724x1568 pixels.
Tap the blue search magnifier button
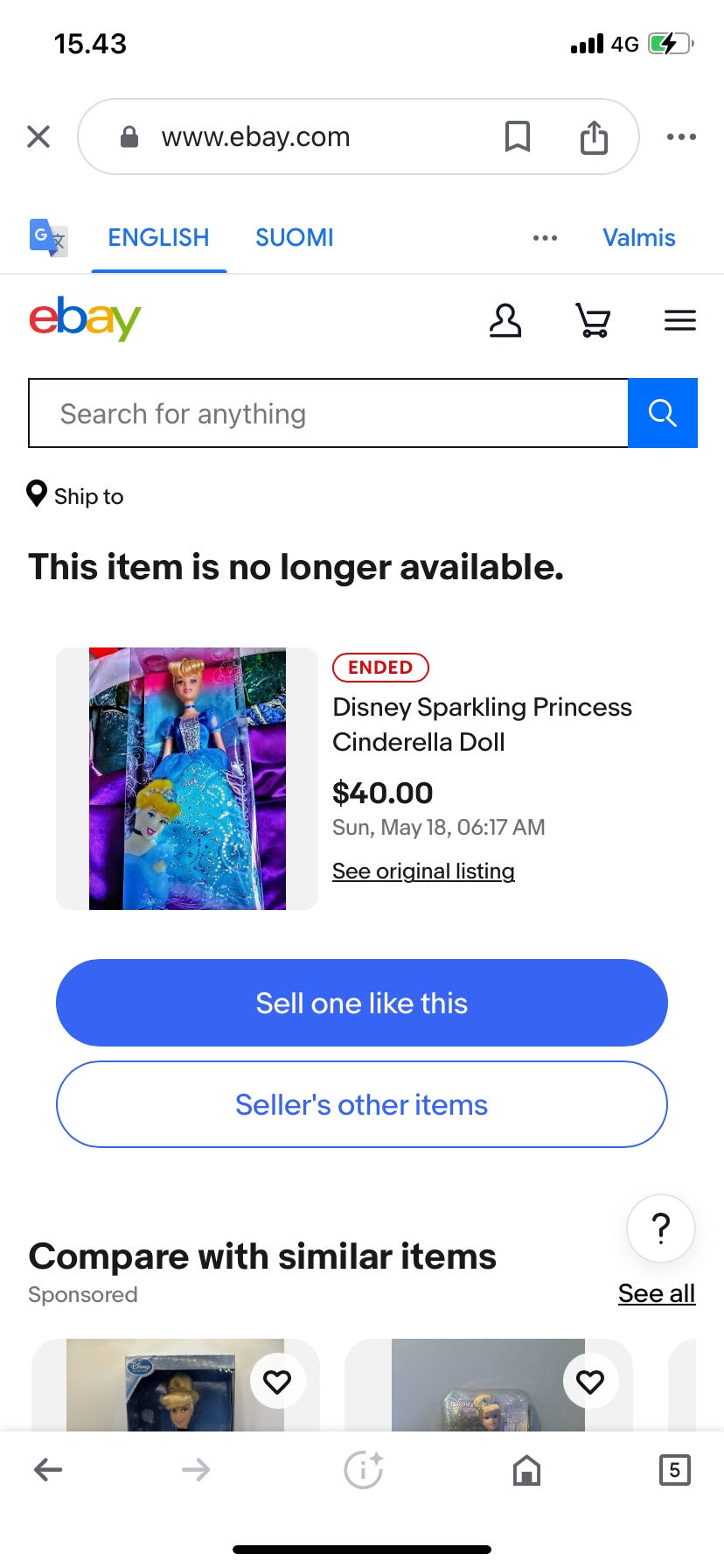[x=662, y=413]
